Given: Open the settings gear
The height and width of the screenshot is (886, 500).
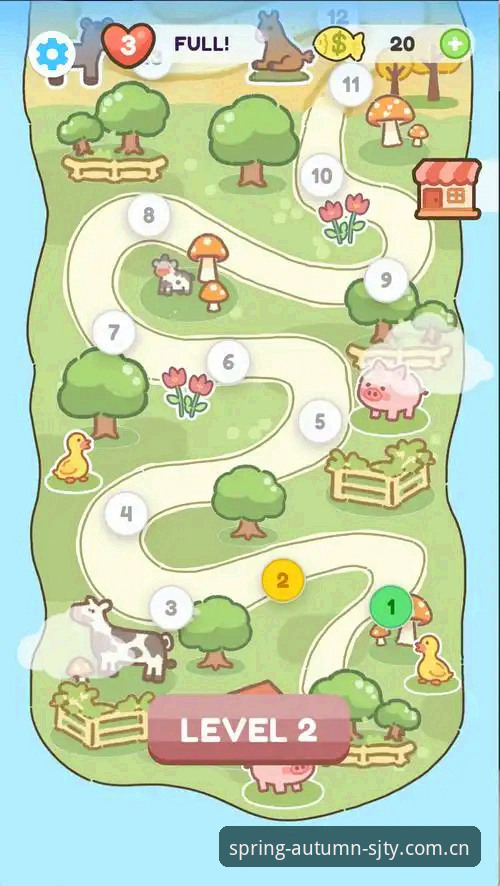Looking at the screenshot, I should click(x=52, y=54).
